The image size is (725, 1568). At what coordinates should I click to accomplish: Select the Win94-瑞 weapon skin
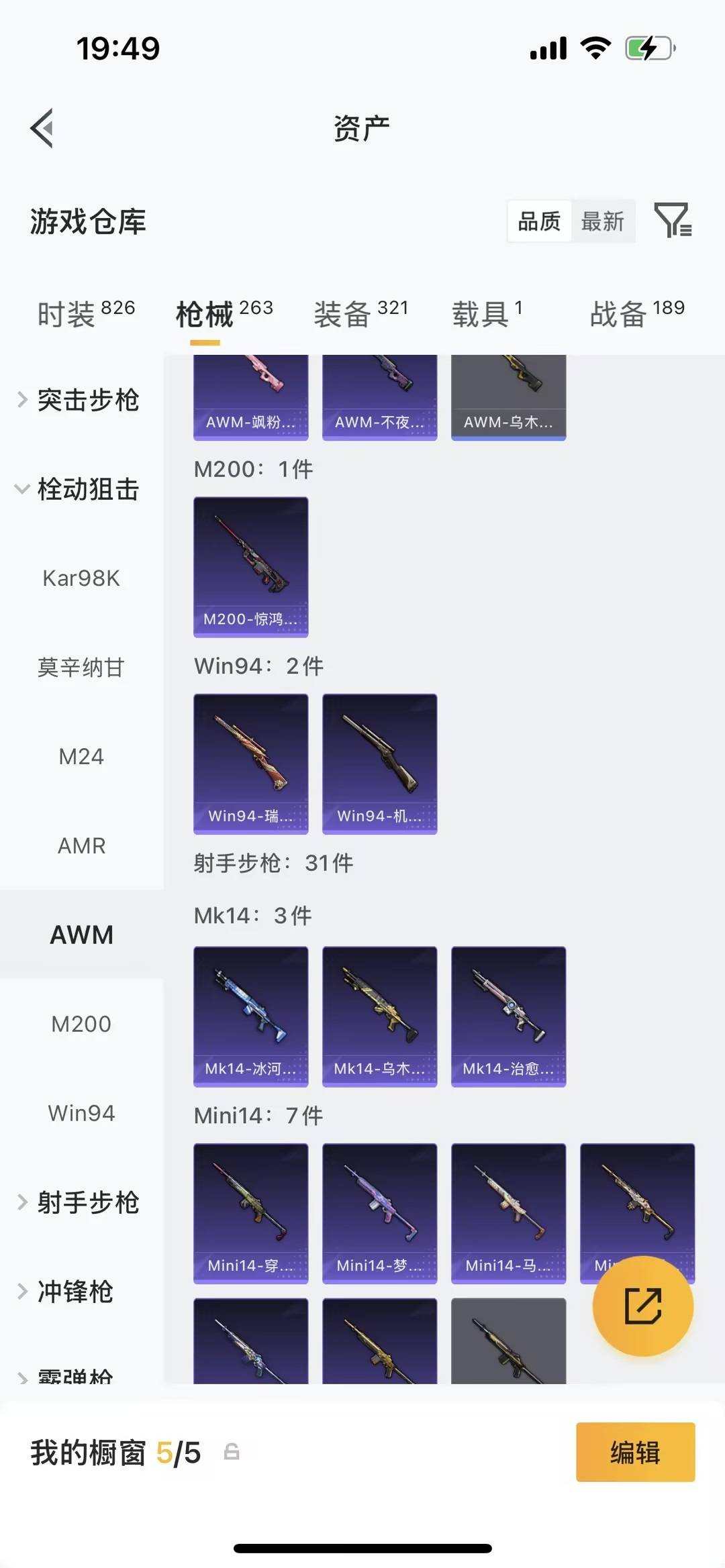(250, 764)
